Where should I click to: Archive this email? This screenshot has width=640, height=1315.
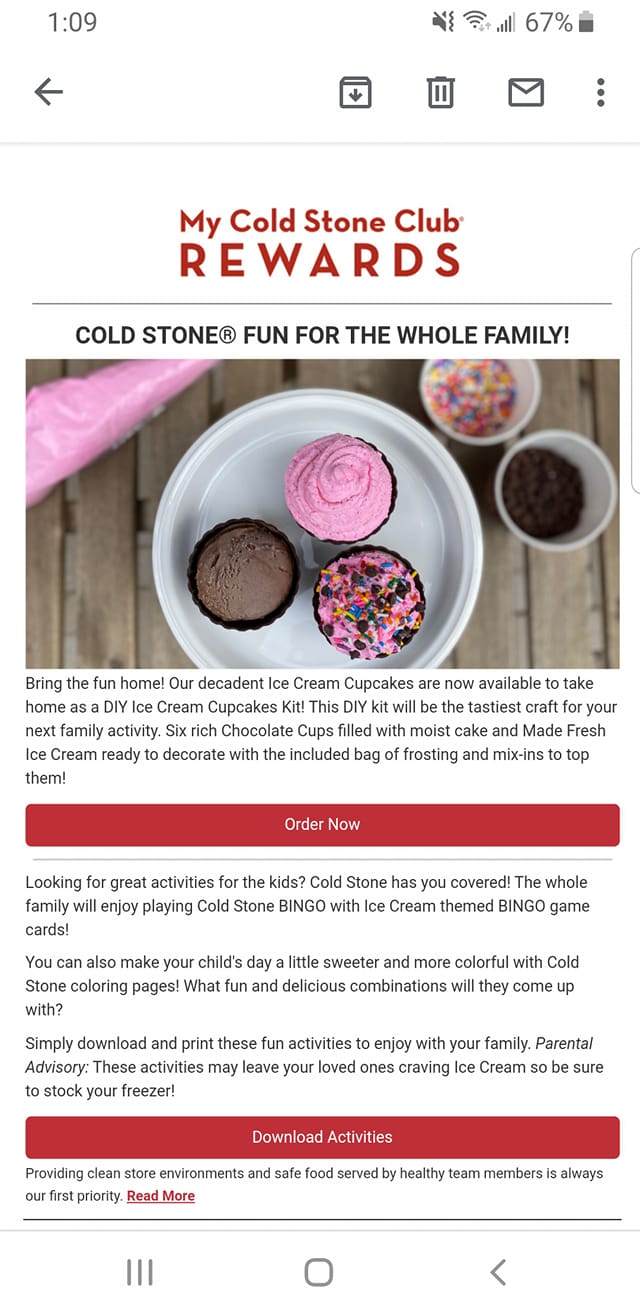point(355,92)
